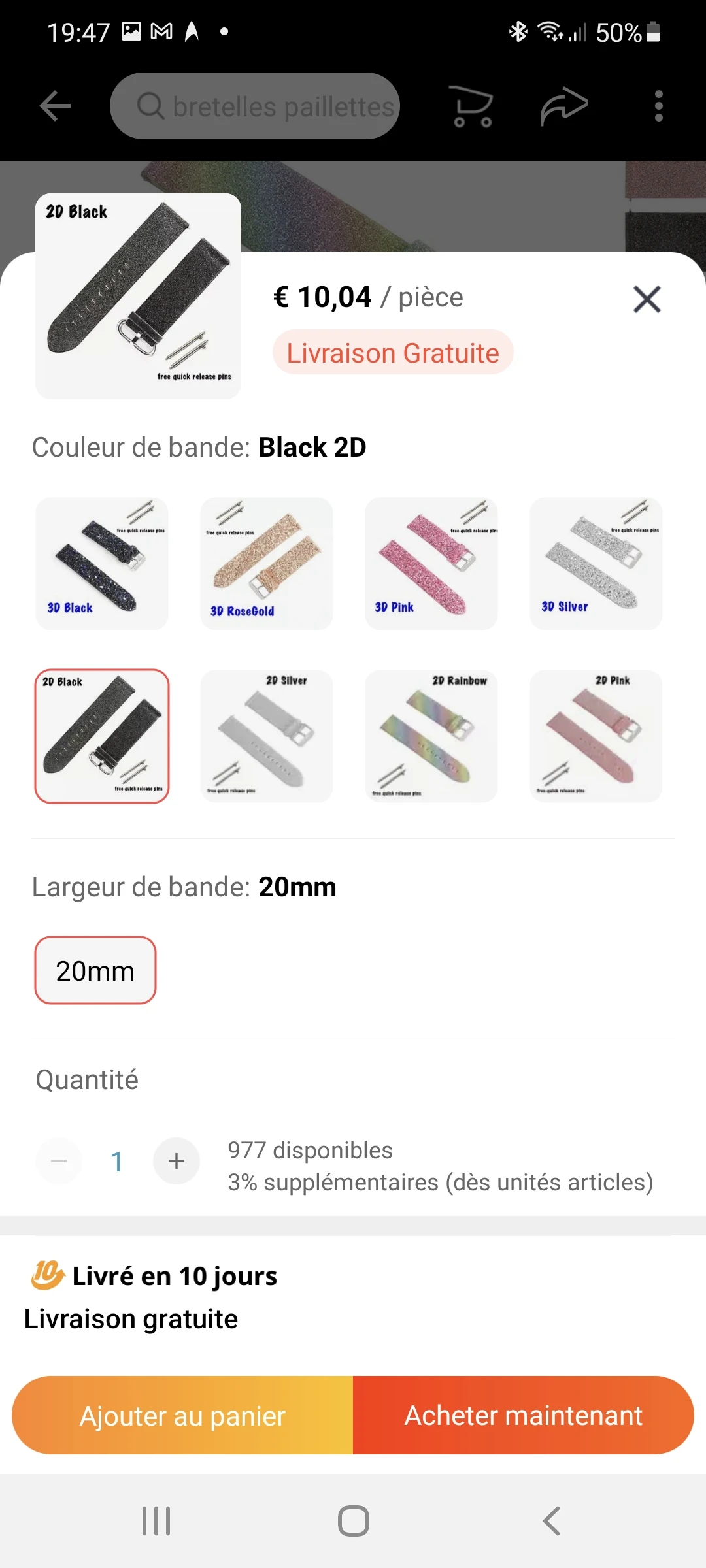Select the 3D Silver band option
This screenshot has width=706, height=1568.
(596, 564)
